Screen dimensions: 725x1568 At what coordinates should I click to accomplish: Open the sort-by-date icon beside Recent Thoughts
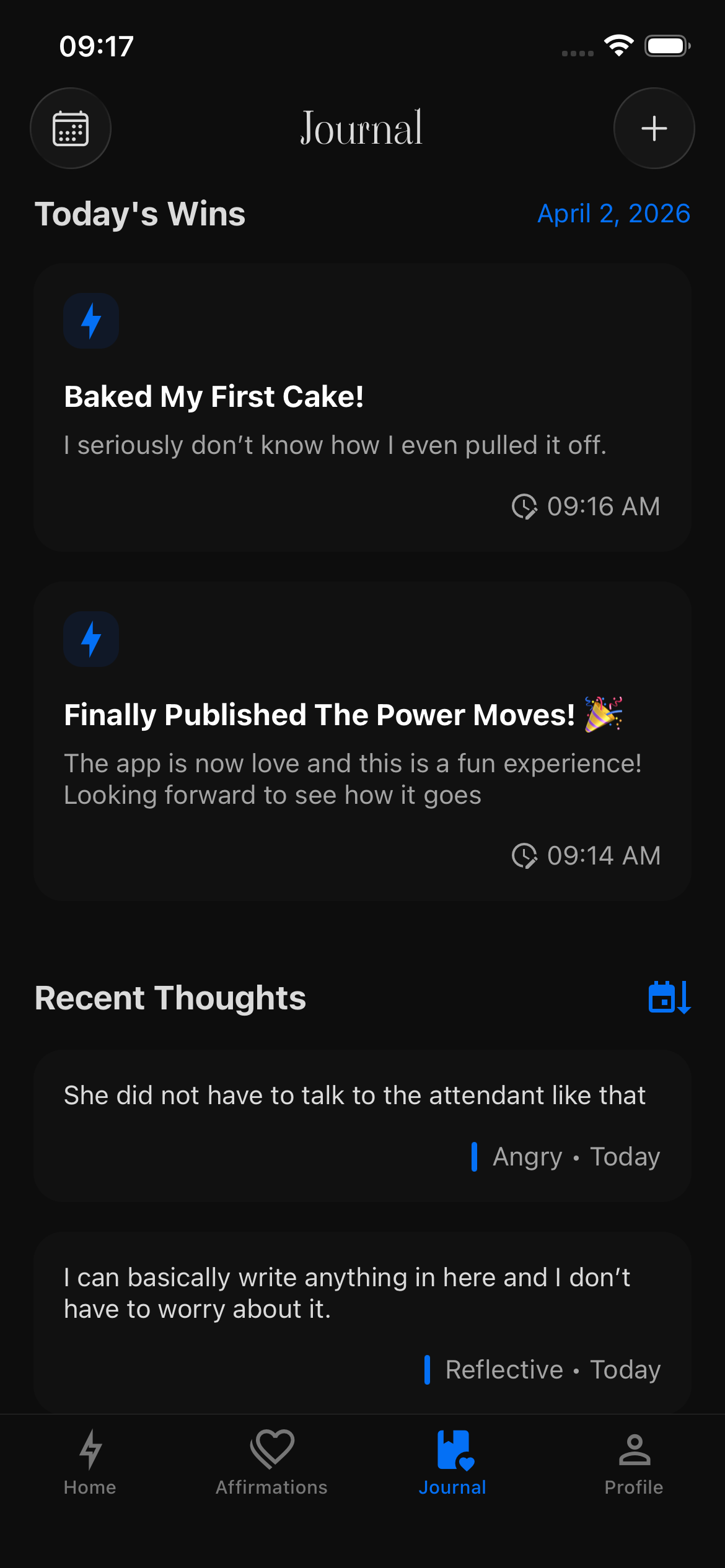(x=669, y=998)
